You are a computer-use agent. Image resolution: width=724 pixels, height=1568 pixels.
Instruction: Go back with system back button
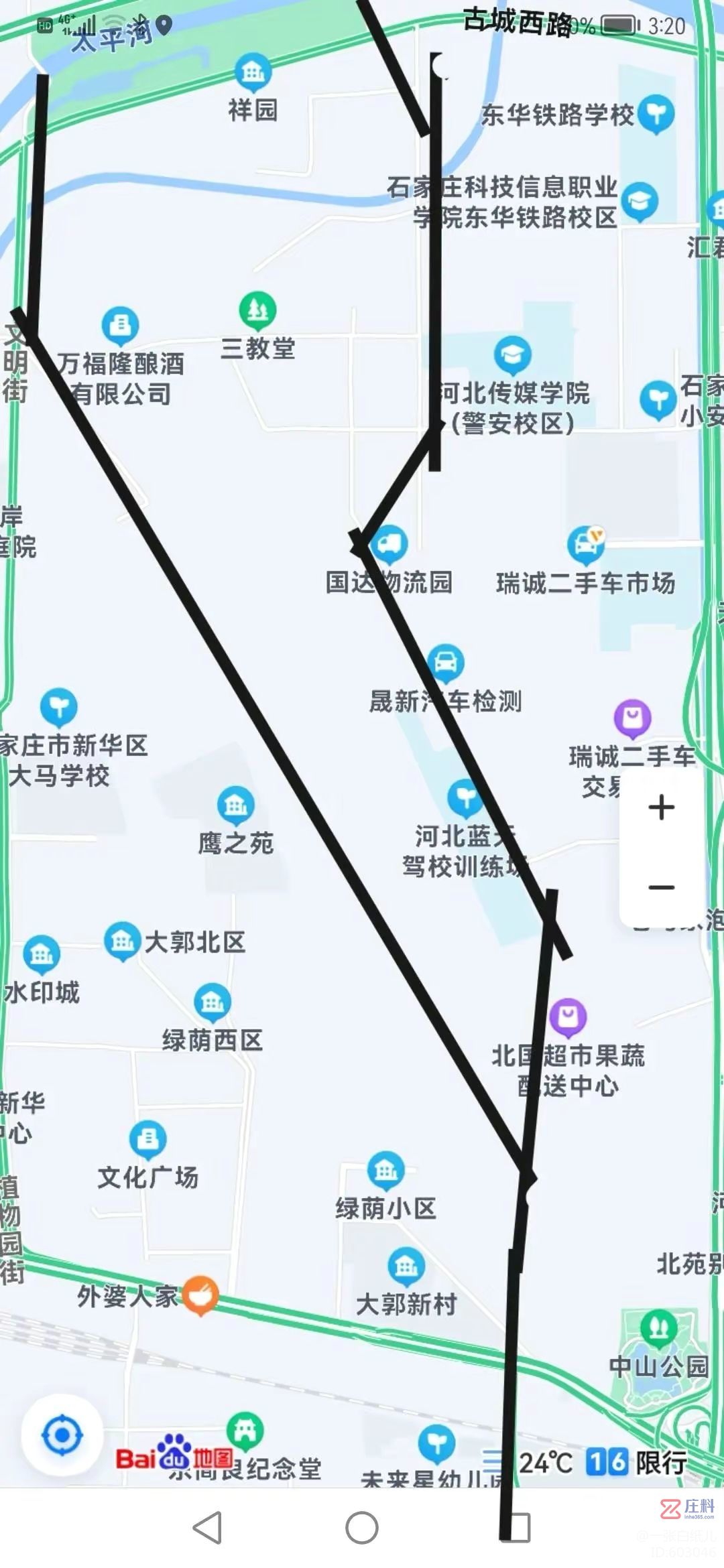tap(207, 1528)
